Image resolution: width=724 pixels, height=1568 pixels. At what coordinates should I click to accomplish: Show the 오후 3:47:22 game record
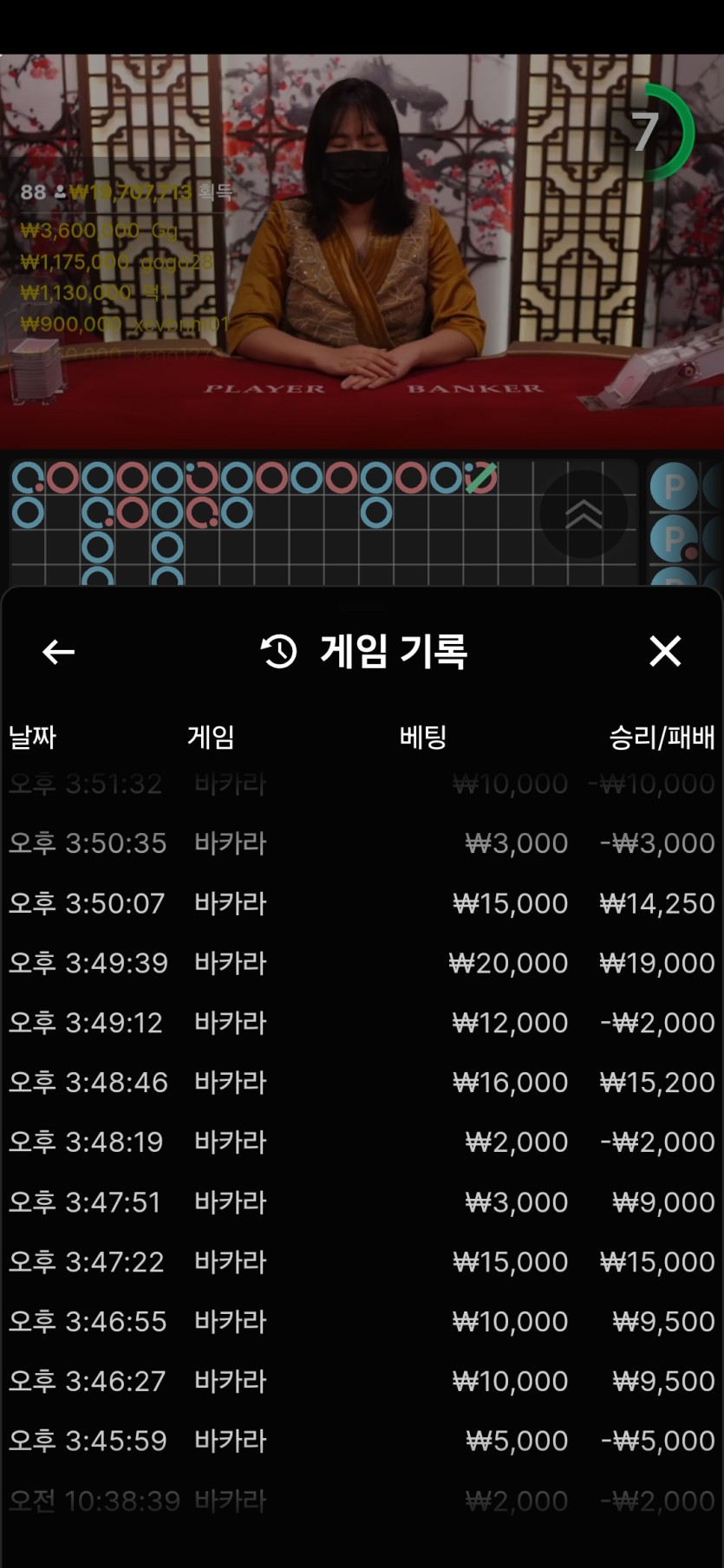(362, 1262)
